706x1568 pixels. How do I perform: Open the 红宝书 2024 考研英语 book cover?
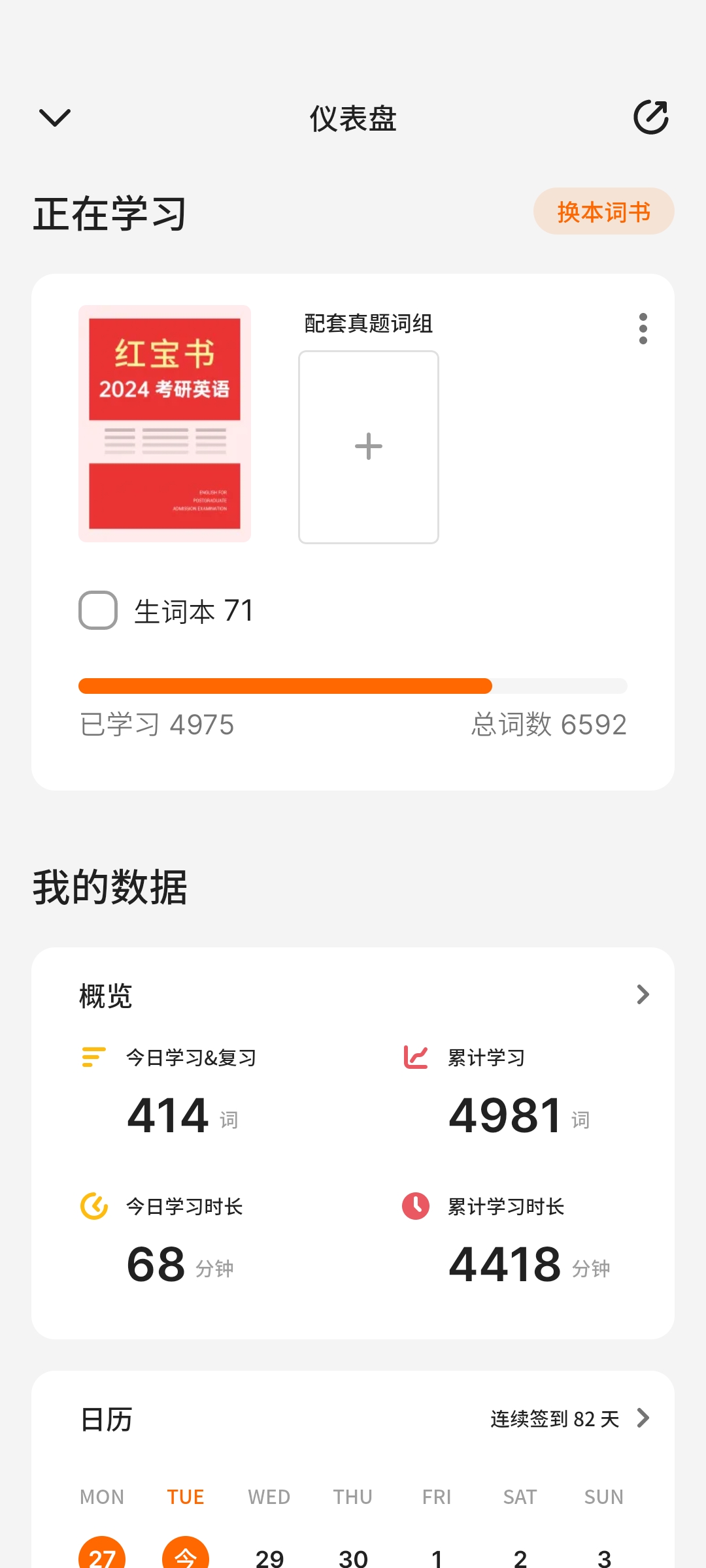pos(165,423)
